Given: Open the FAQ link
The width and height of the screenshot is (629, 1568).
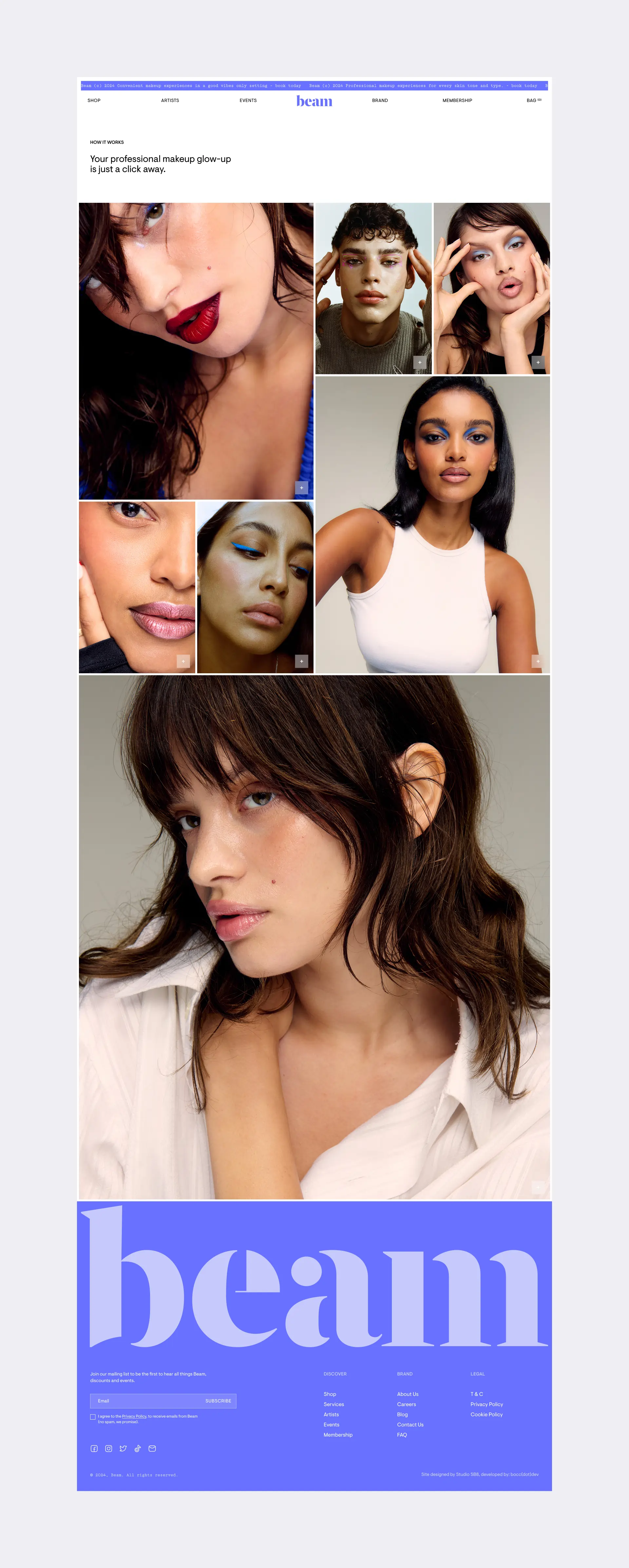Looking at the screenshot, I should pyautogui.click(x=402, y=1435).
